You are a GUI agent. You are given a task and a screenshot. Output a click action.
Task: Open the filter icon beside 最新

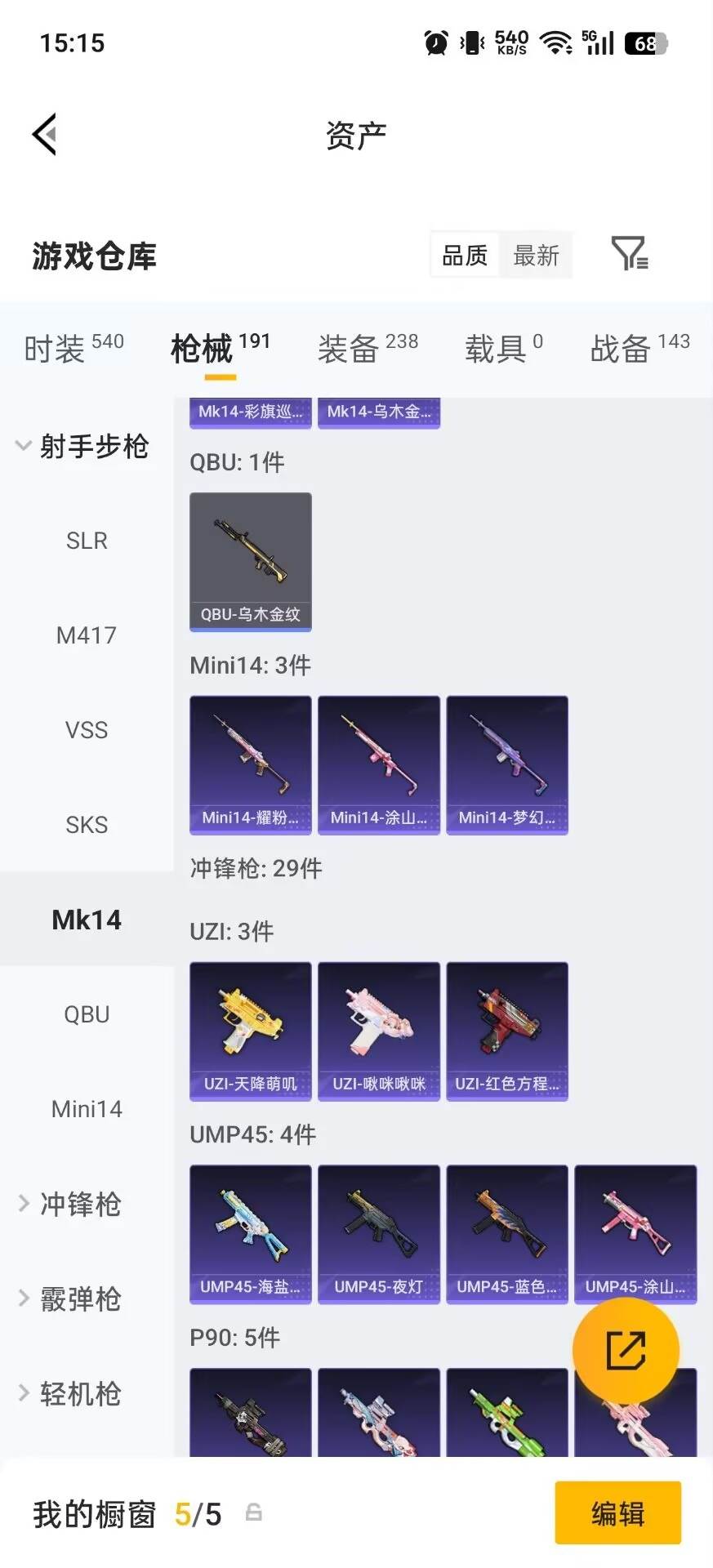point(630,254)
